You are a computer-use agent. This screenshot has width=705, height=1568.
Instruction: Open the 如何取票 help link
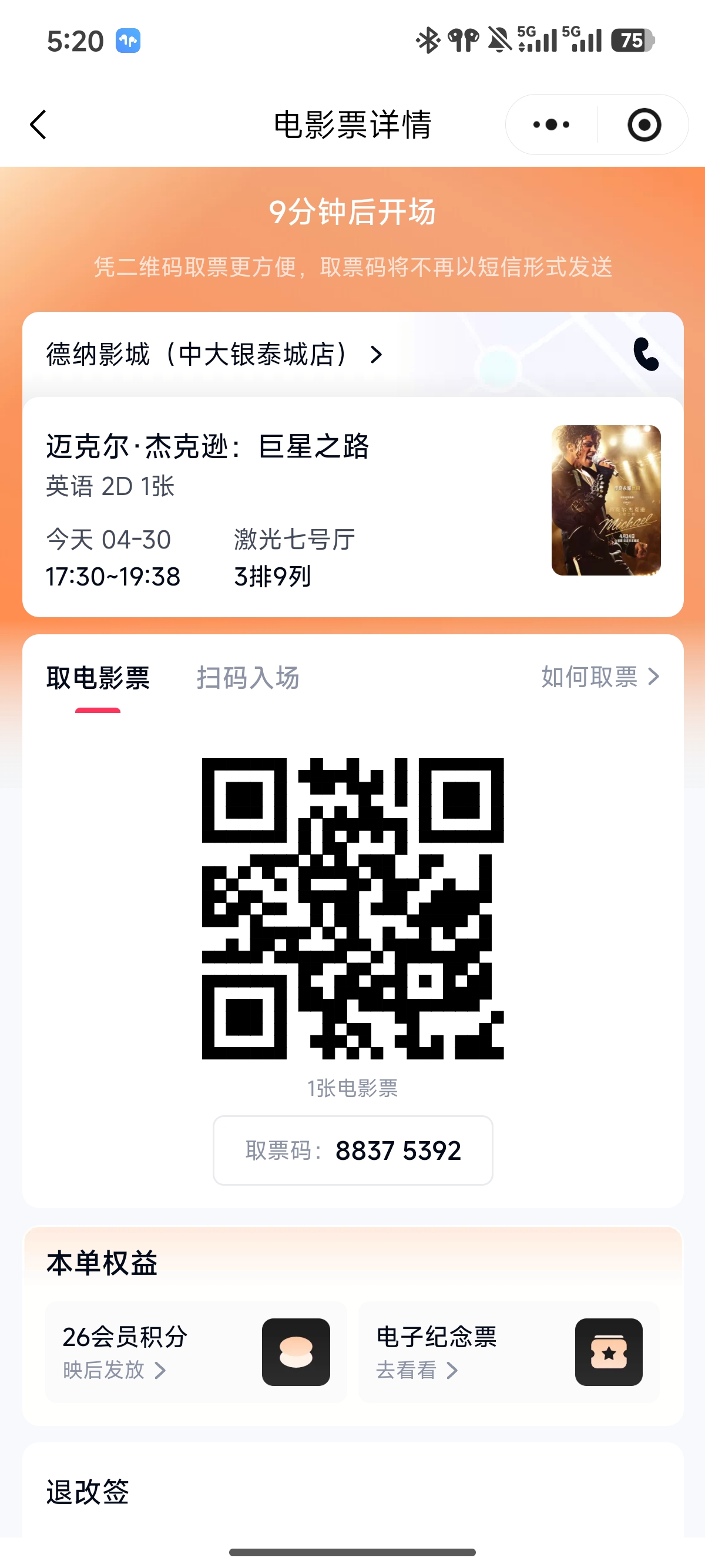[x=600, y=677]
